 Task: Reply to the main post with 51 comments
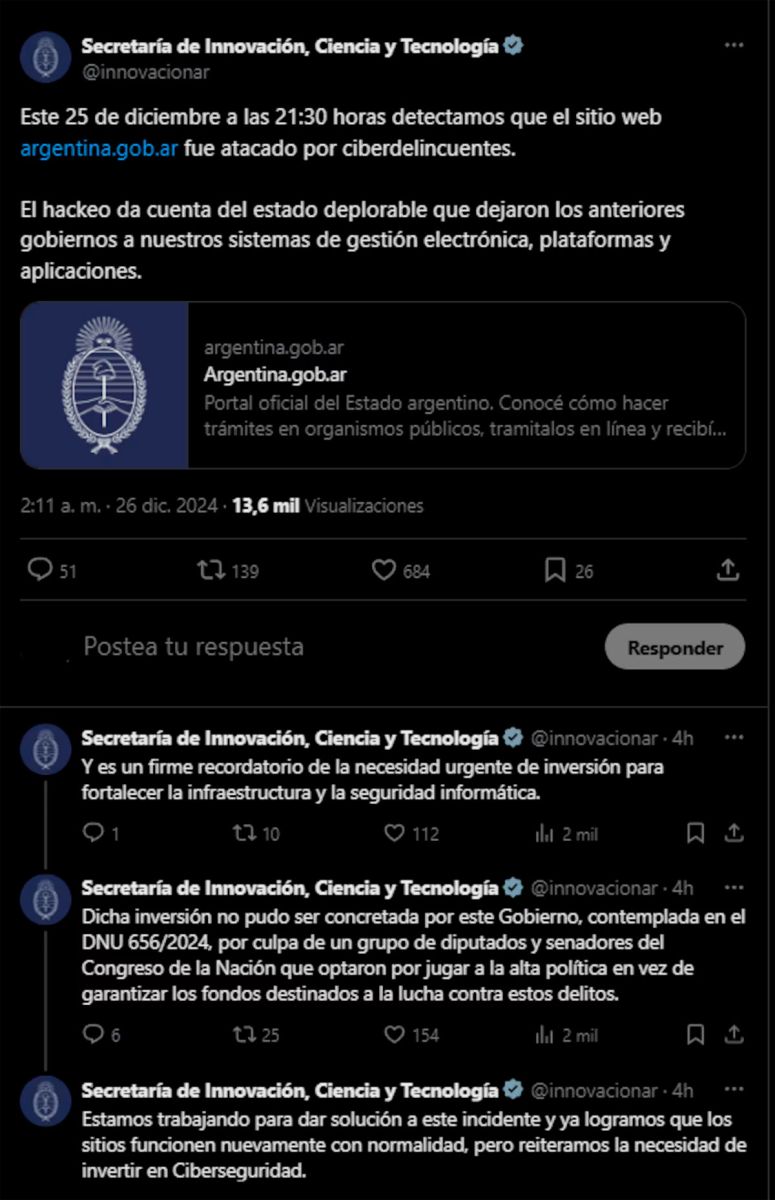coord(40,570)
